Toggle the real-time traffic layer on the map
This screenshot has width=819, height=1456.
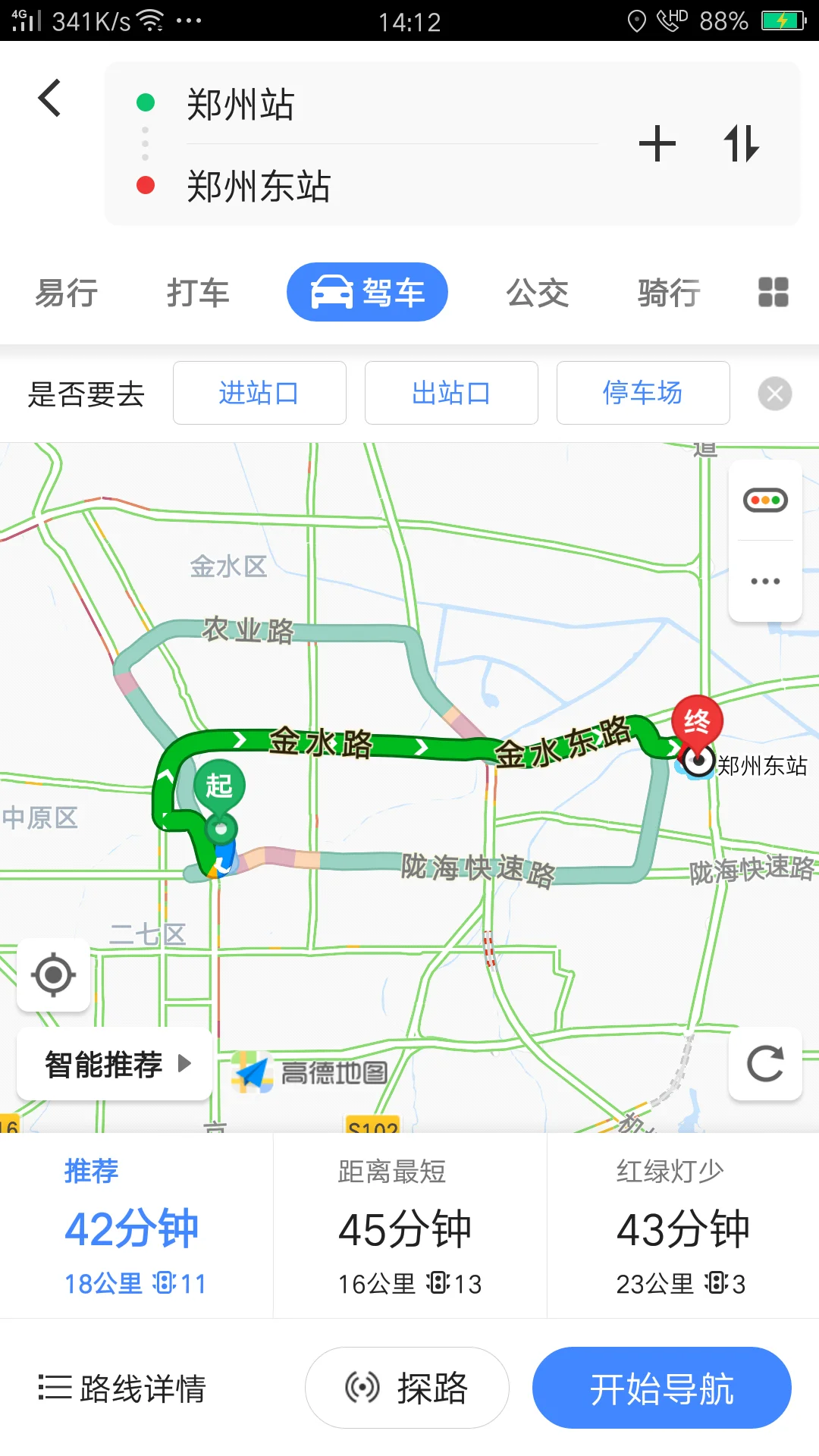(765, 498)
